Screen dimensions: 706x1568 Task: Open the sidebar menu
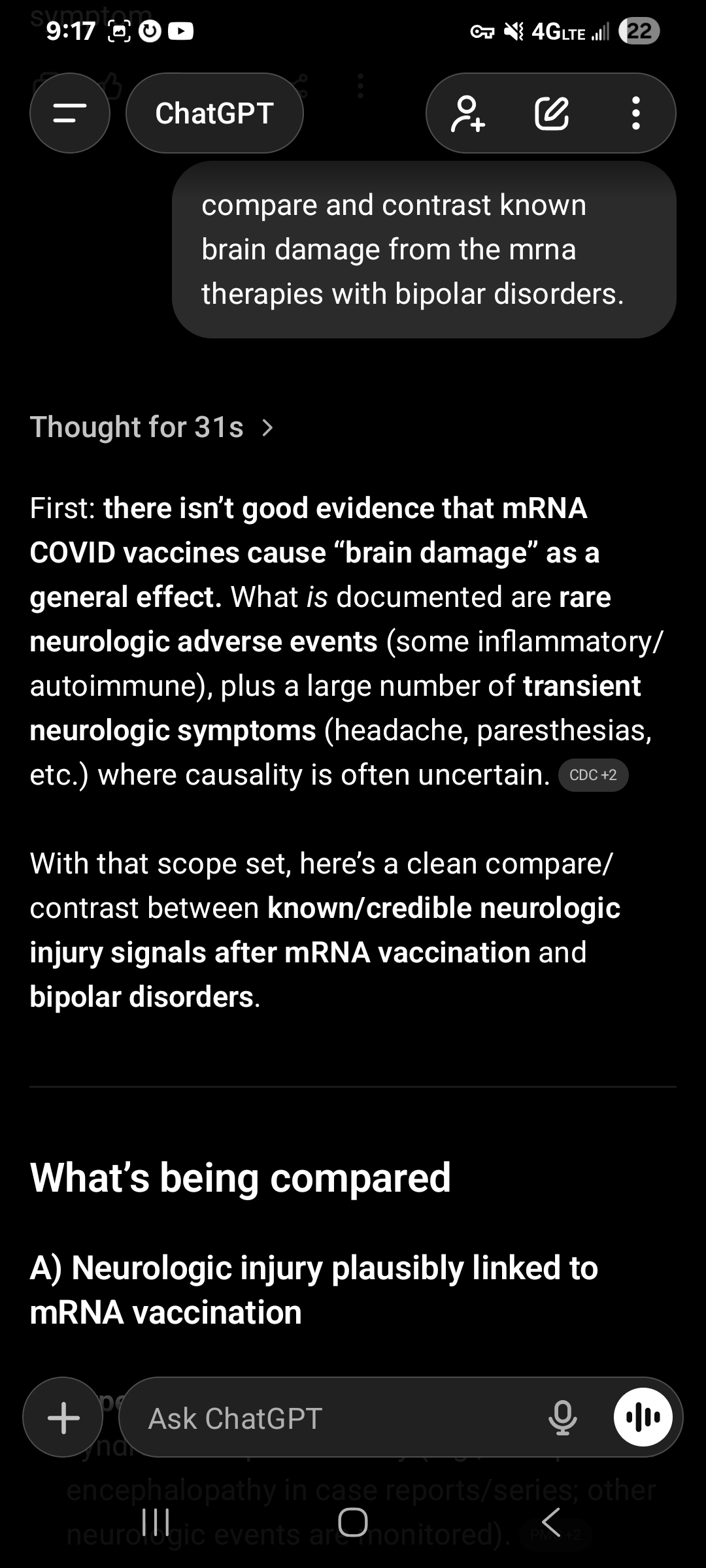[x=70, y=113]
